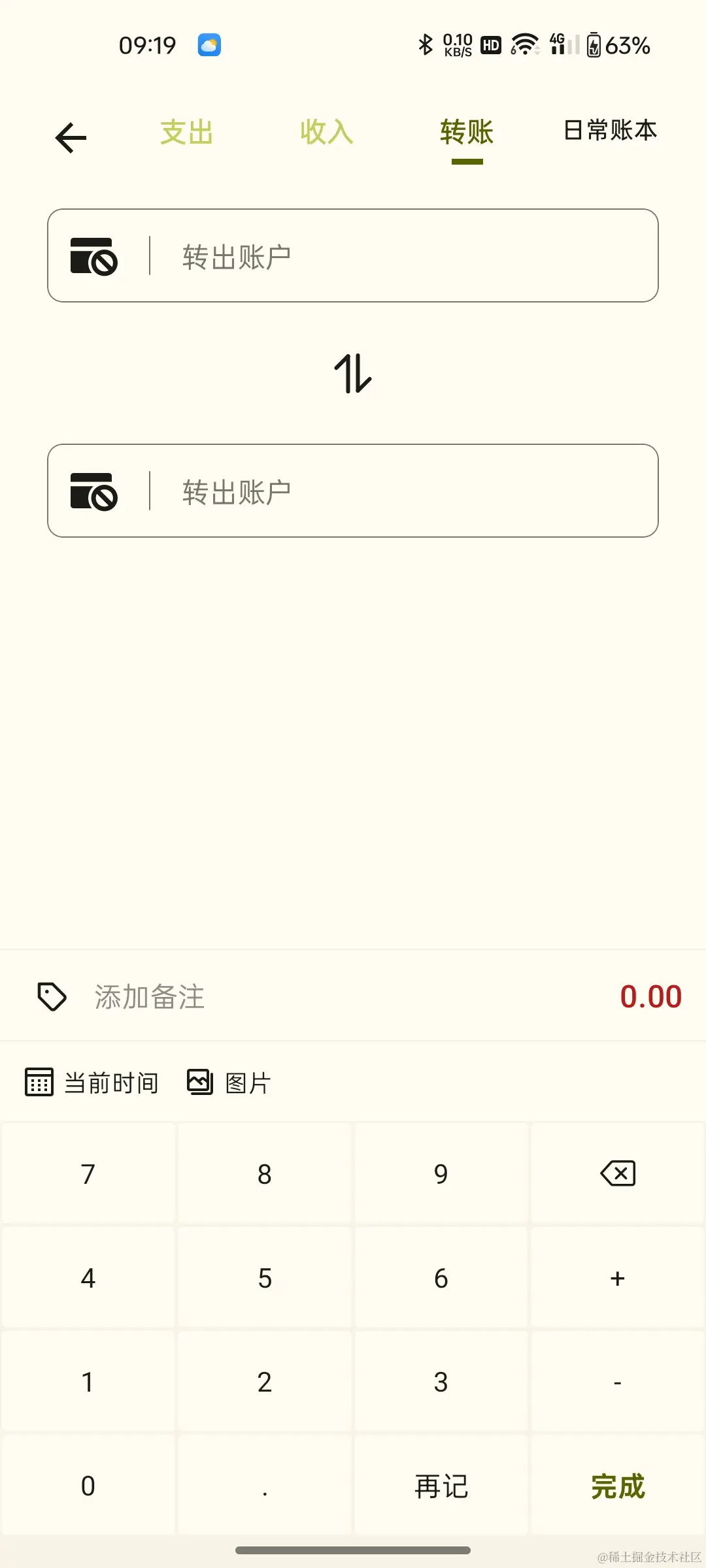Screen dimensions: 706x1568
Task: Add a note in 添加备注
Action: tap(150, 997)
